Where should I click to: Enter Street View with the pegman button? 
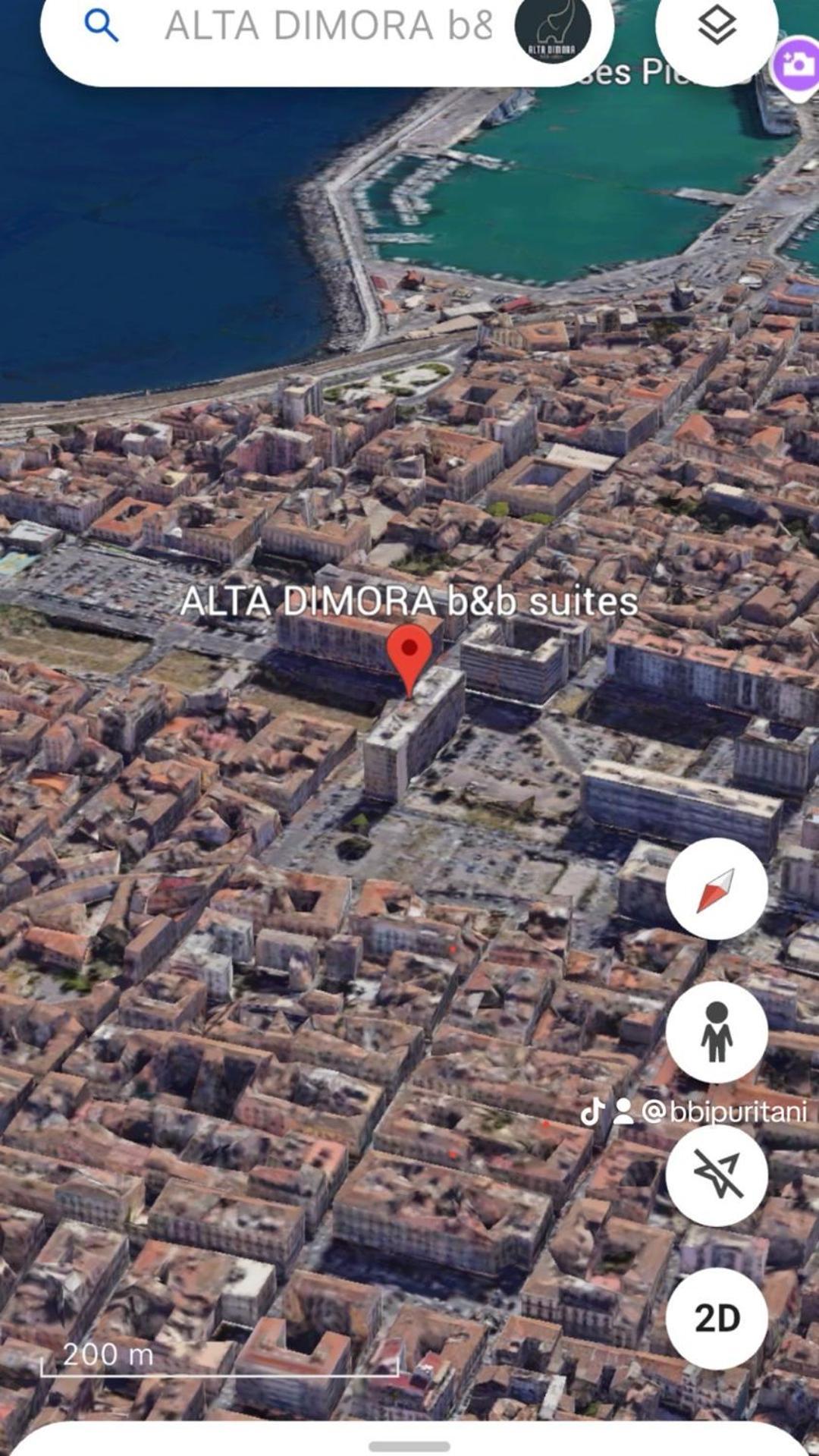[x=717, y=1032]
